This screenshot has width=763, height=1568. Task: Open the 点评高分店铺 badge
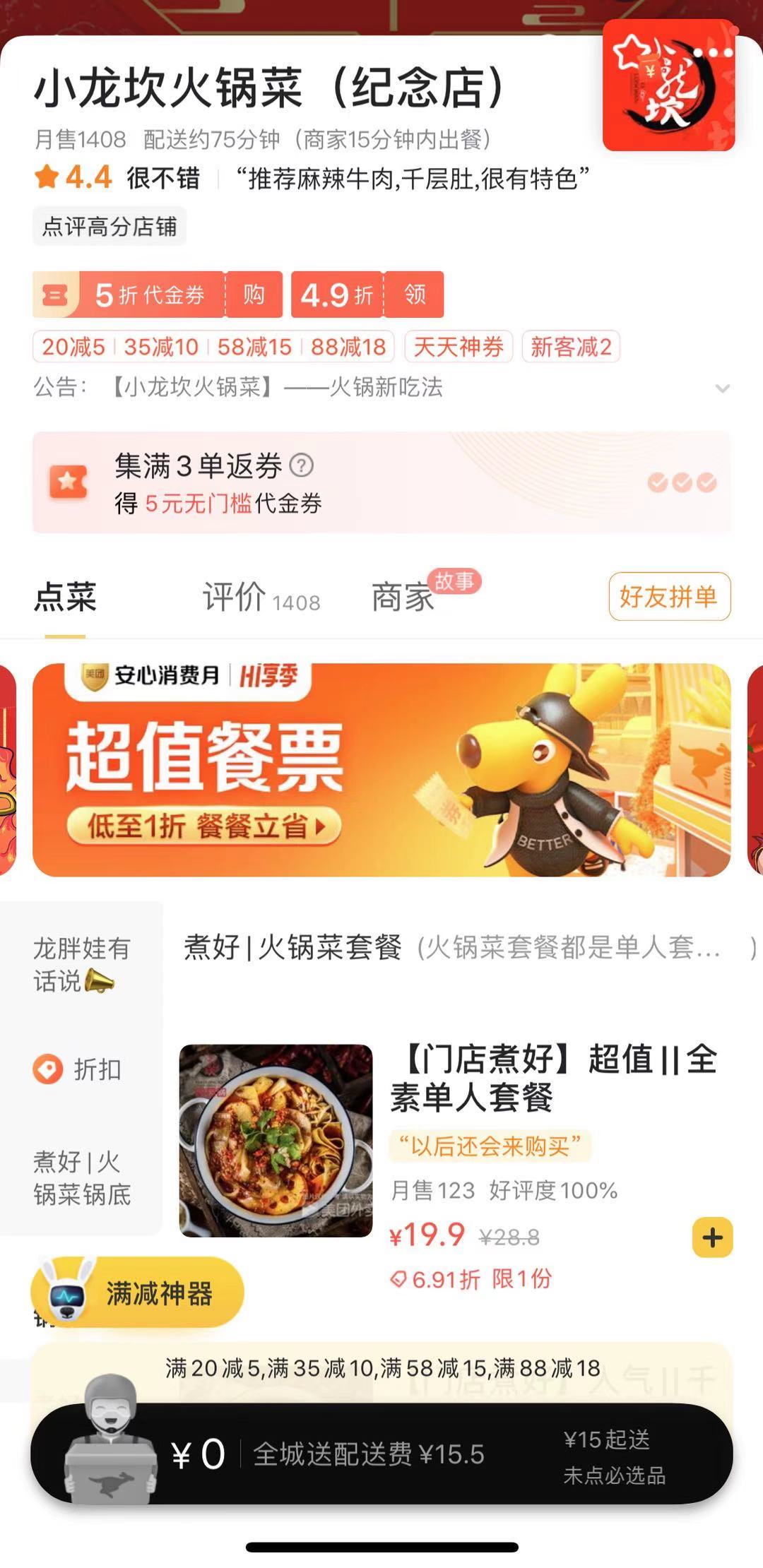[x=110, y=226]
